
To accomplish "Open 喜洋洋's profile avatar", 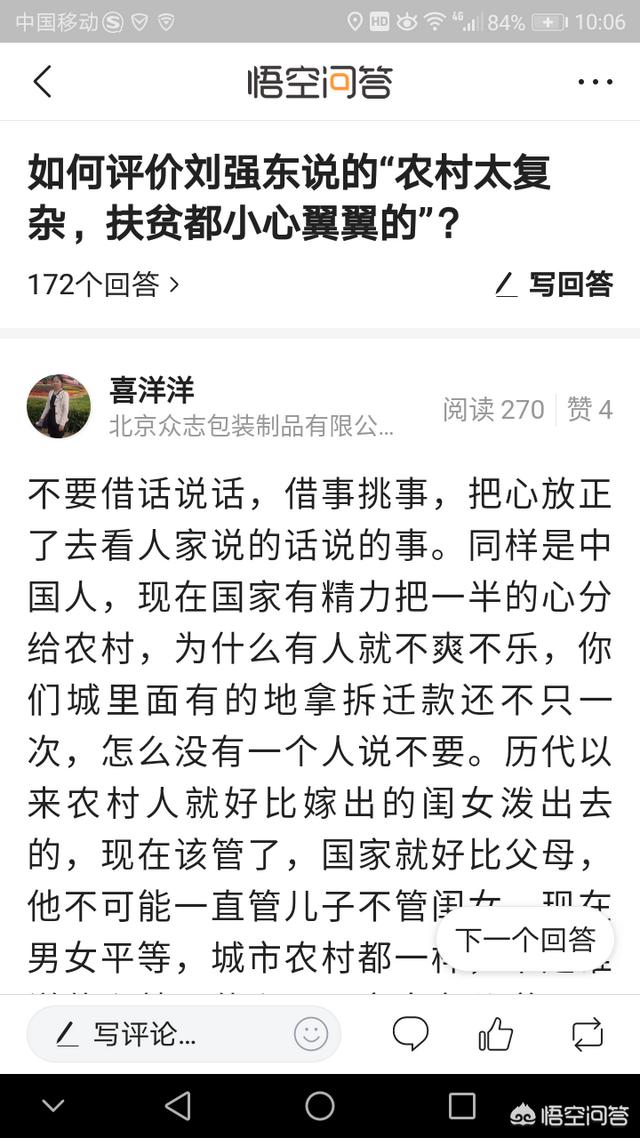I will click(59, 406).
